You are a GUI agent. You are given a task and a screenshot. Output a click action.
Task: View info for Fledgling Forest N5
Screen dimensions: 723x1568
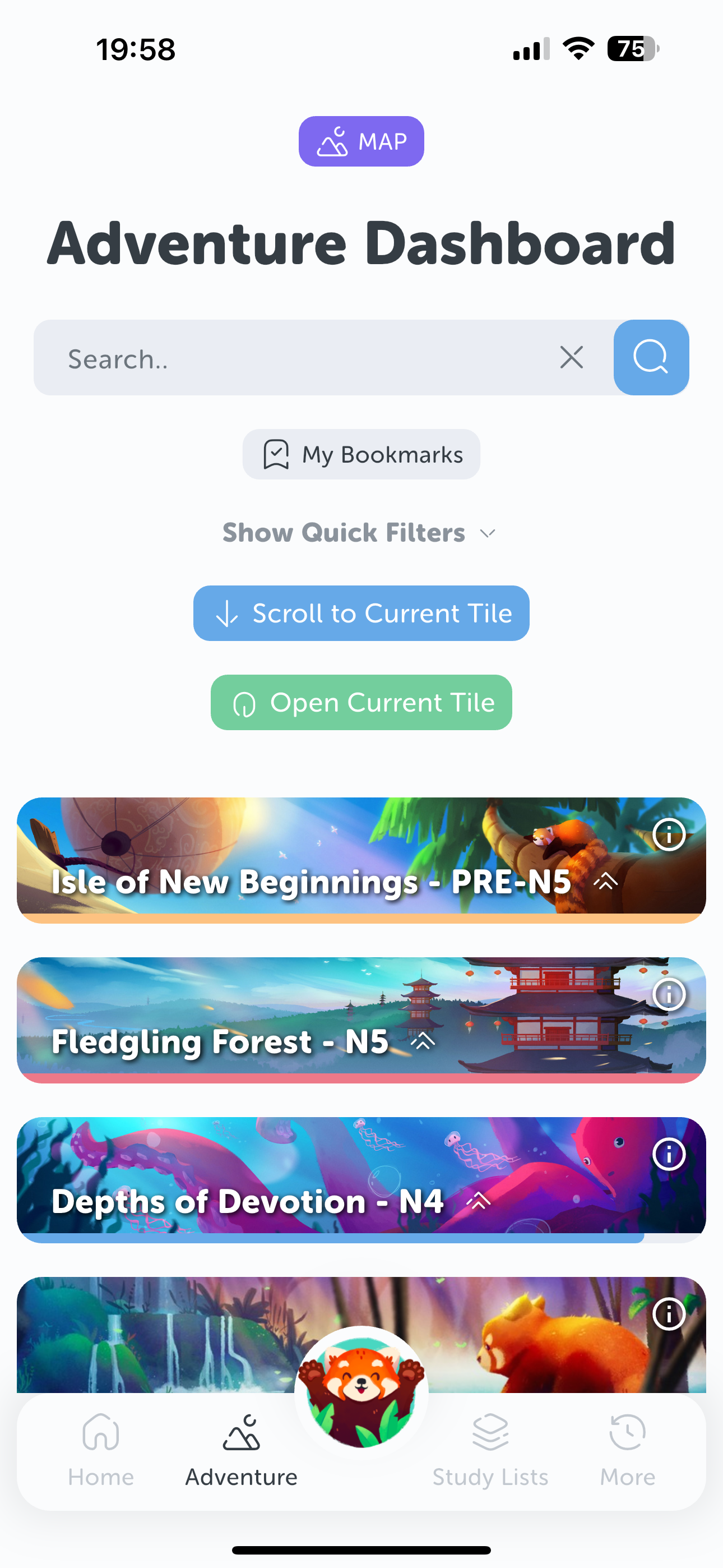[x=668, y=995]
